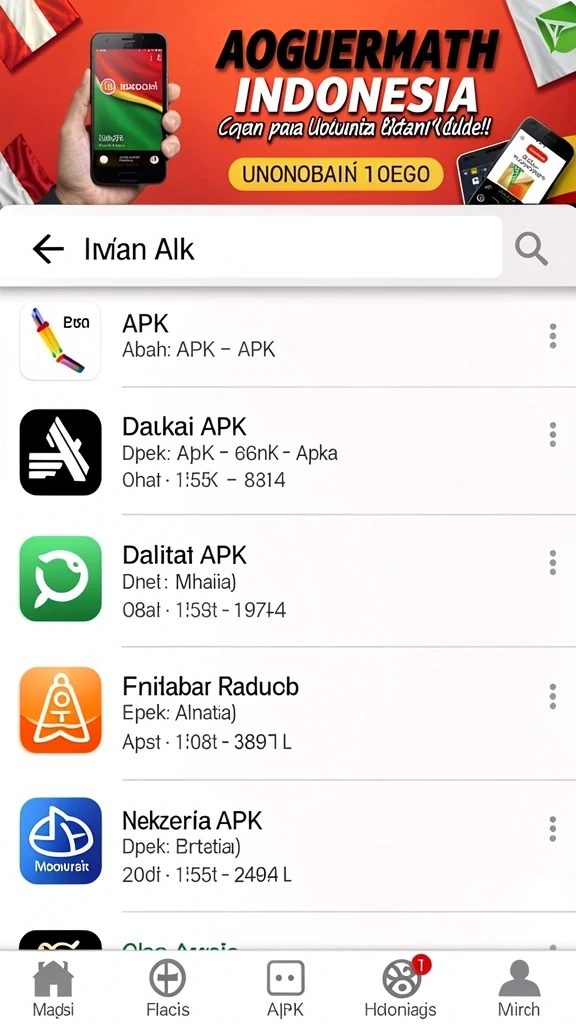Open the overflow menu for Daikai APK
This screenshot has width=576, height=1024.
point(552,434)
